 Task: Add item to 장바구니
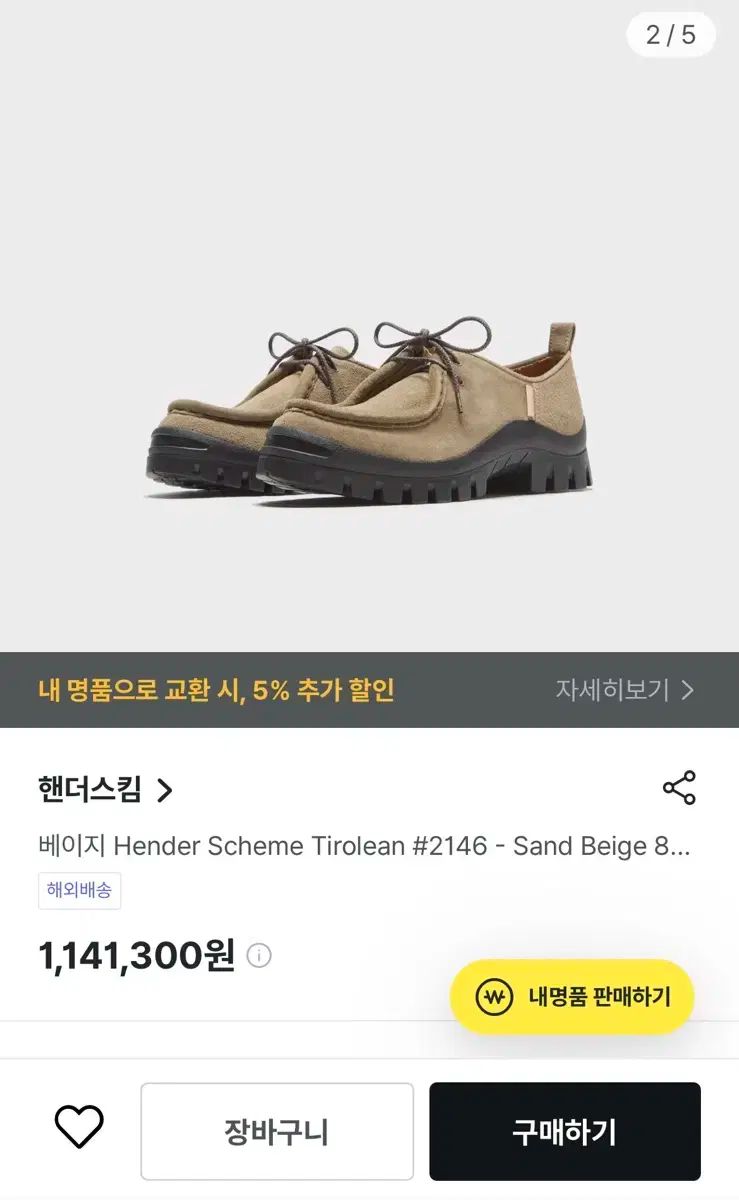tap(277, 1132)
